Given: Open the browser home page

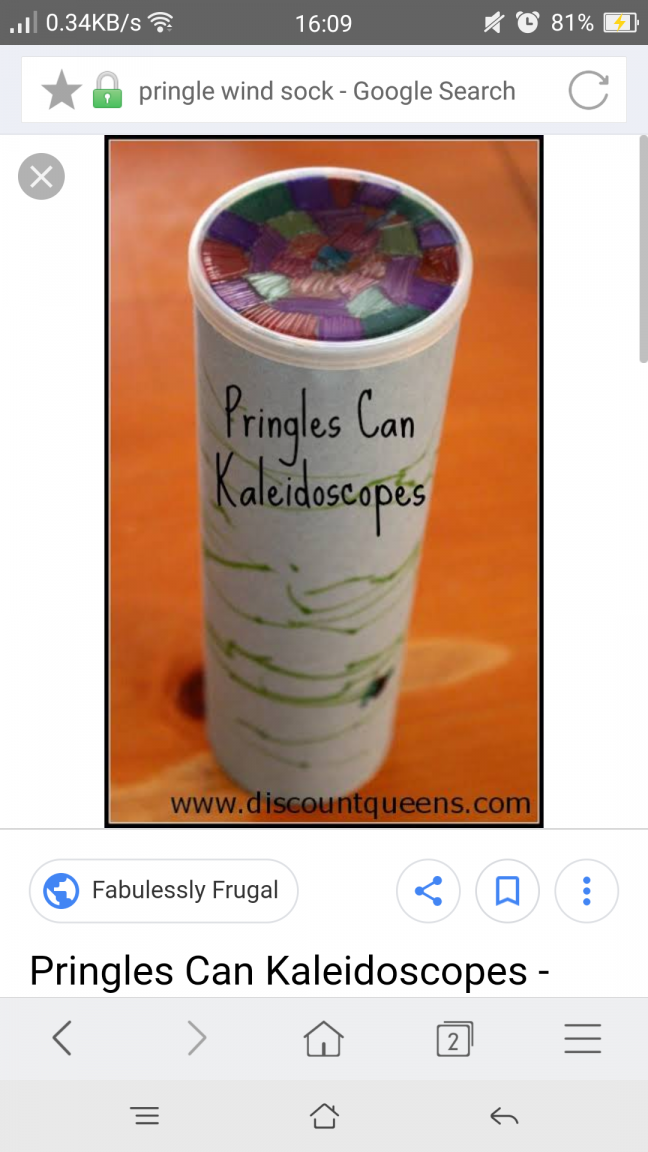Looking at the screenshot, I should click(x=323, y=1039).
